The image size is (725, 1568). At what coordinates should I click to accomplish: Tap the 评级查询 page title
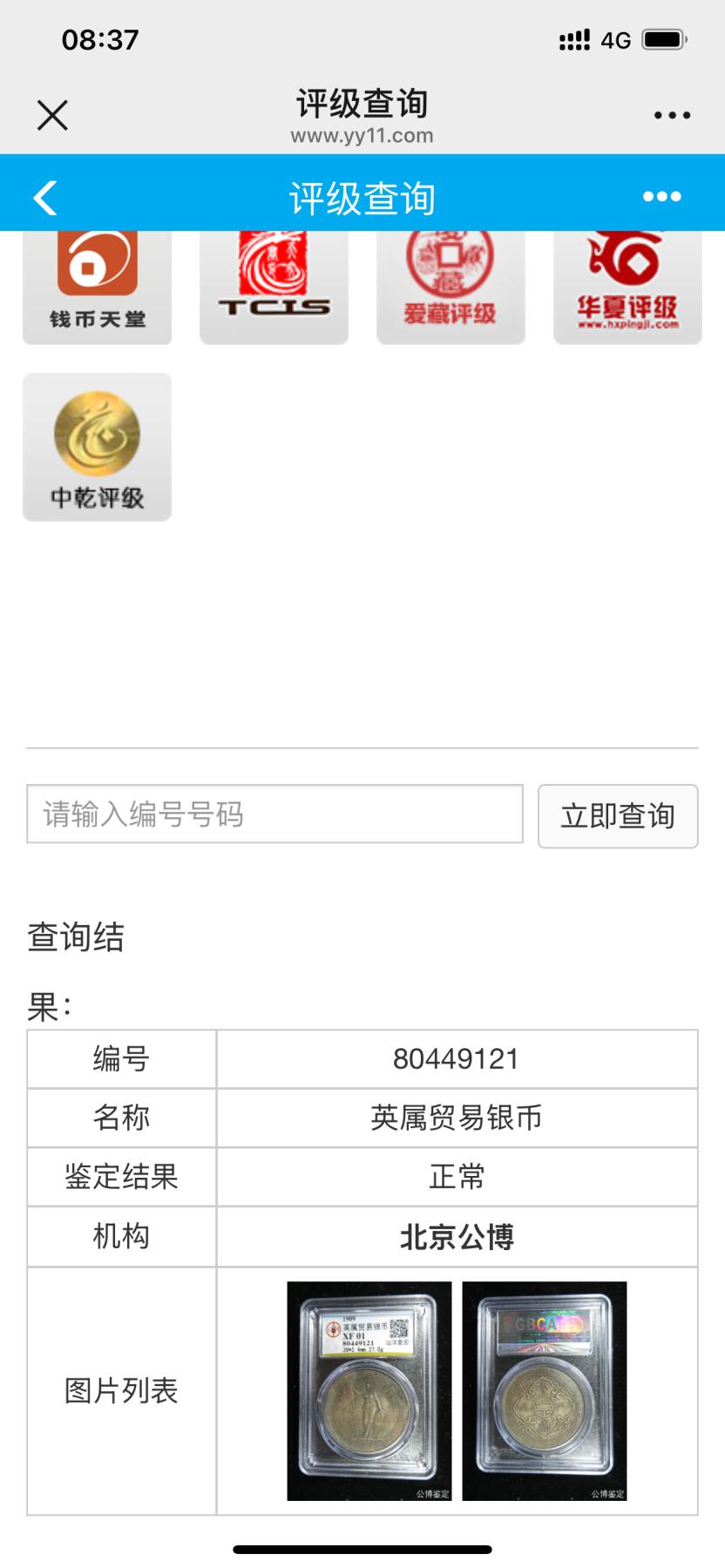click(362, 103)
